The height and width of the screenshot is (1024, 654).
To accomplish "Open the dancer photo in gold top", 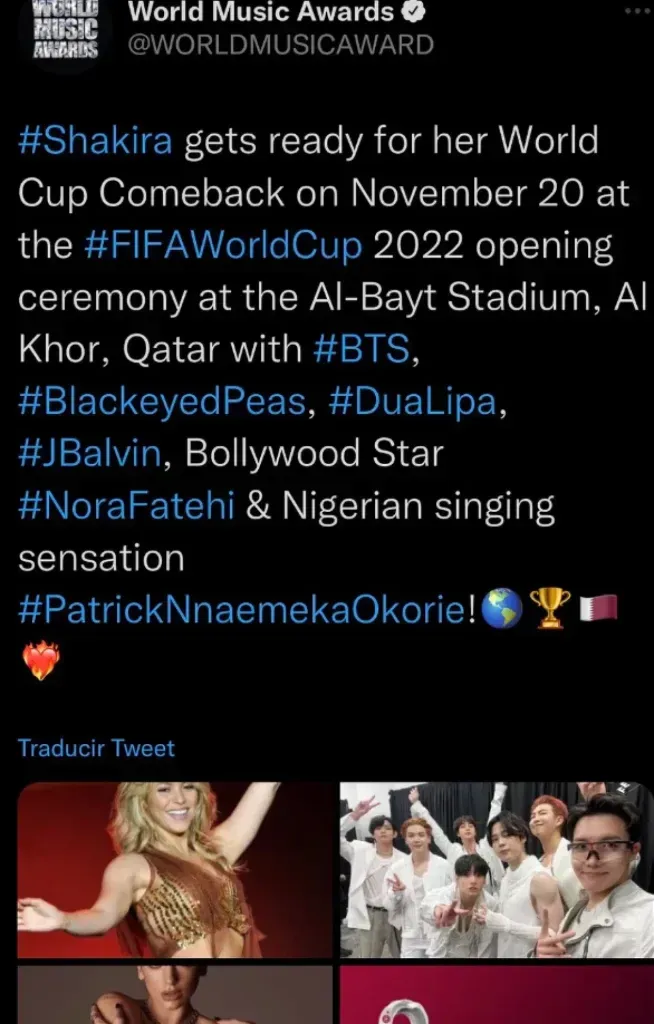I will (174, 869).
